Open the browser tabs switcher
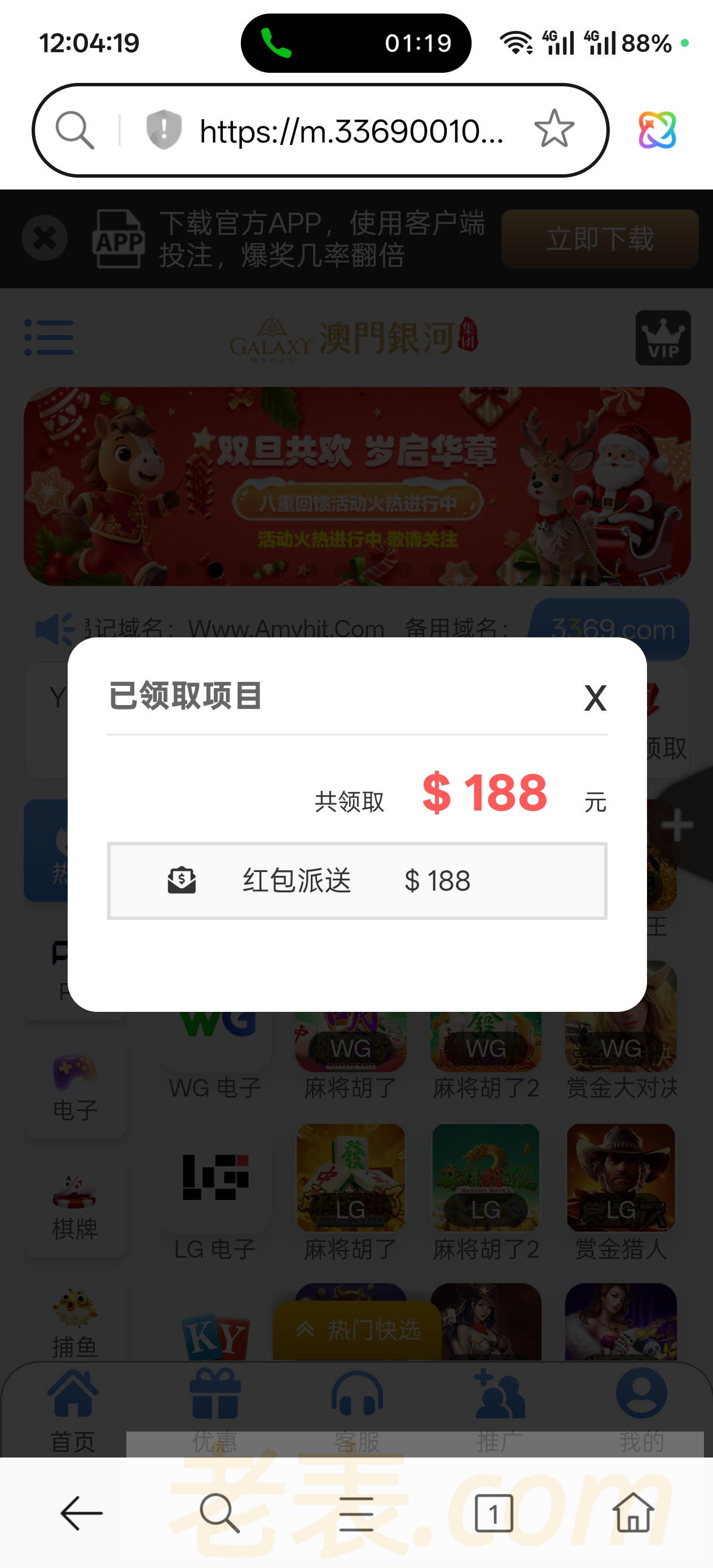 [493, 1513]
